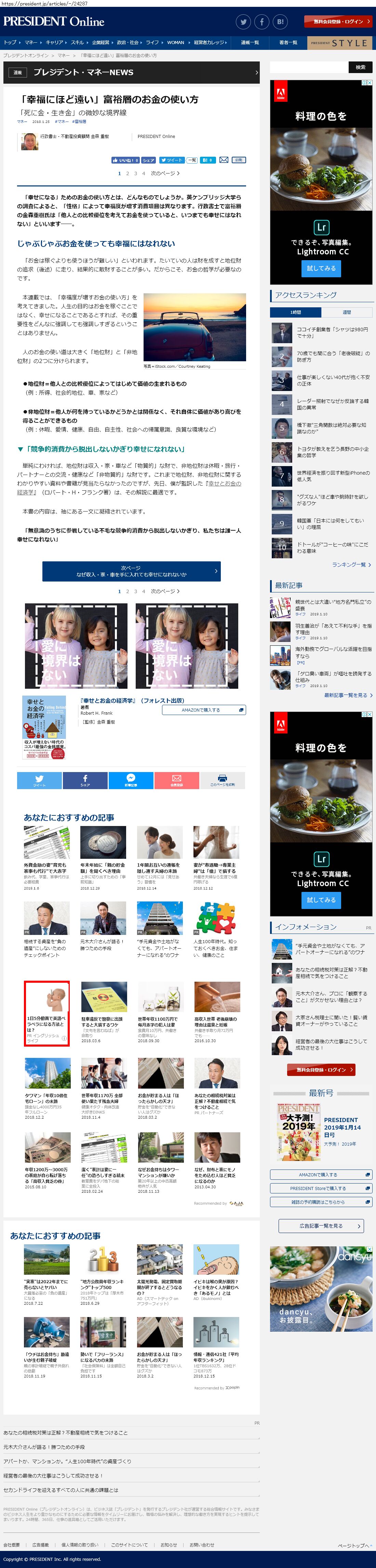Tap the 検索 search button

360,67
